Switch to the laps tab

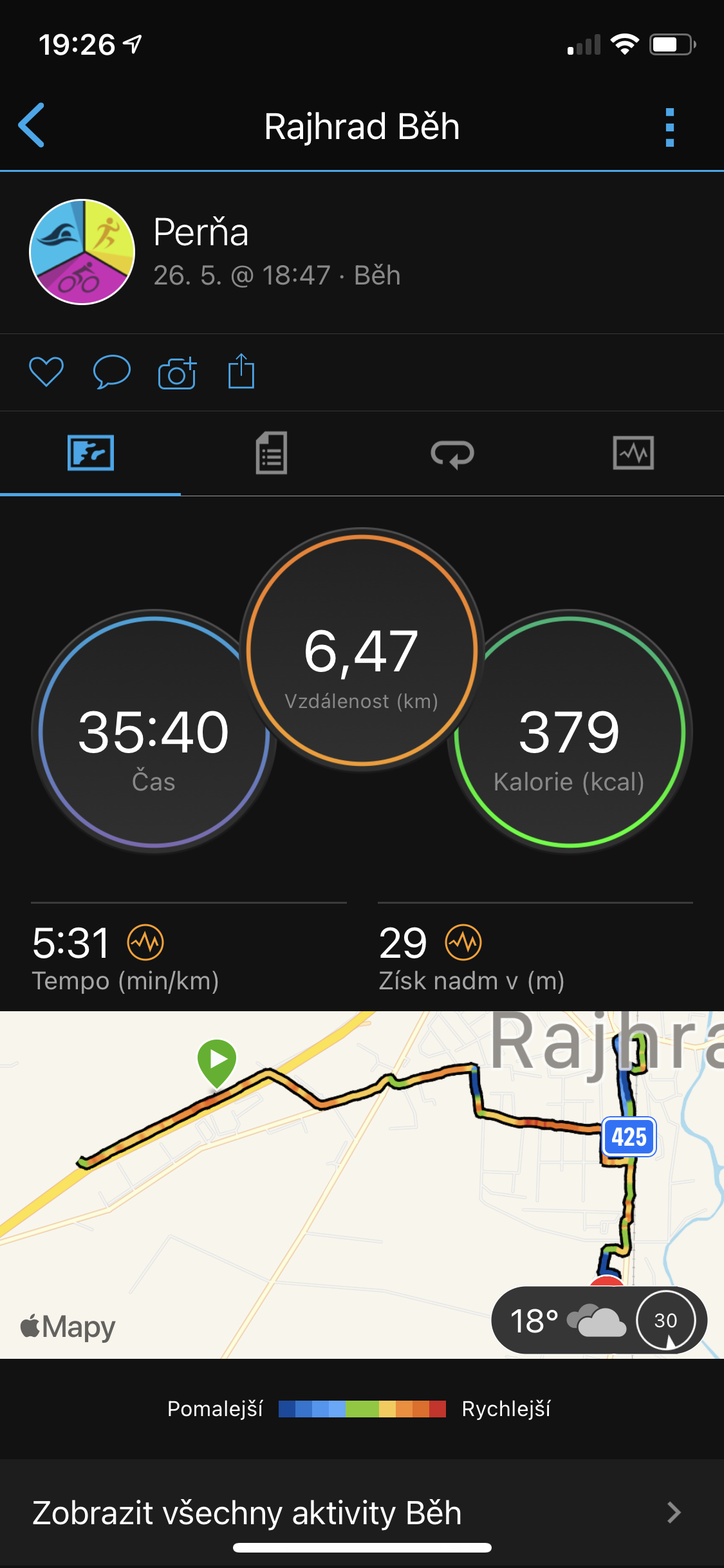point(452,454)
